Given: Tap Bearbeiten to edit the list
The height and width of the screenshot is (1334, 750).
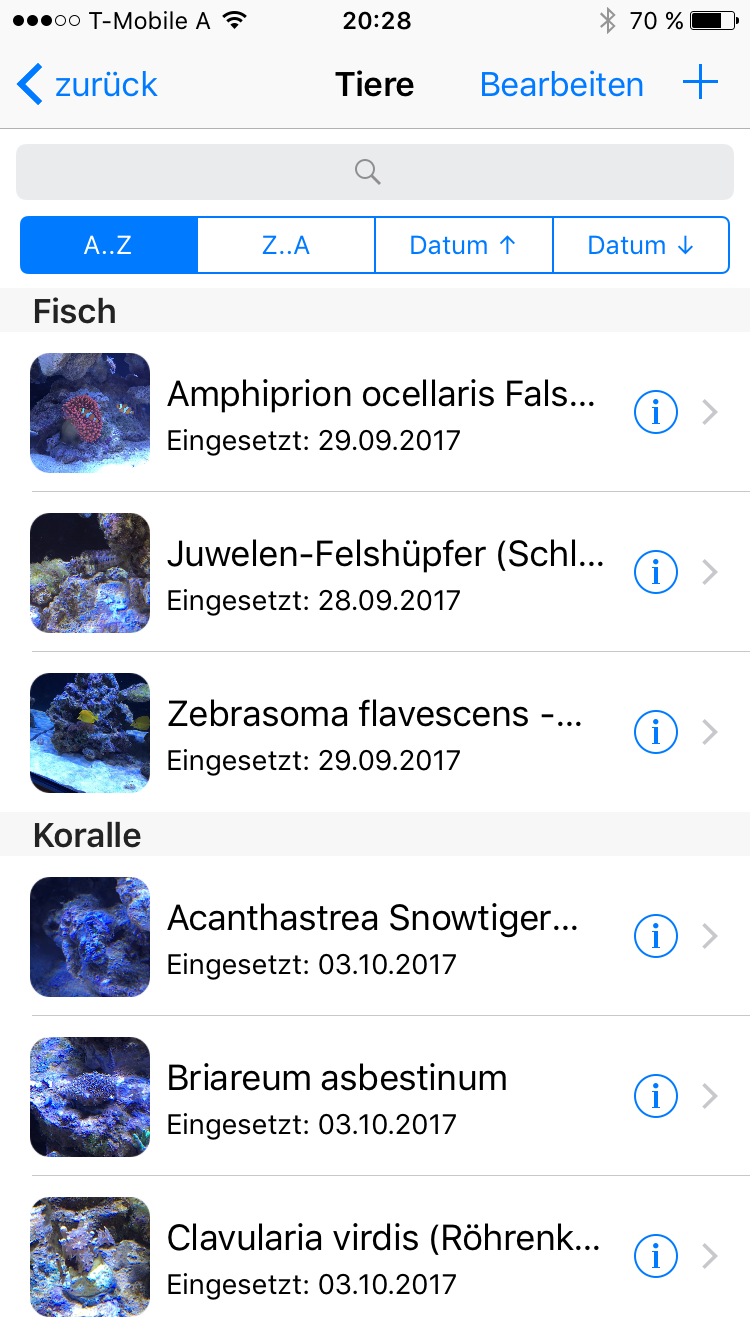Looking at the screenshot, I should pos(561,85).
